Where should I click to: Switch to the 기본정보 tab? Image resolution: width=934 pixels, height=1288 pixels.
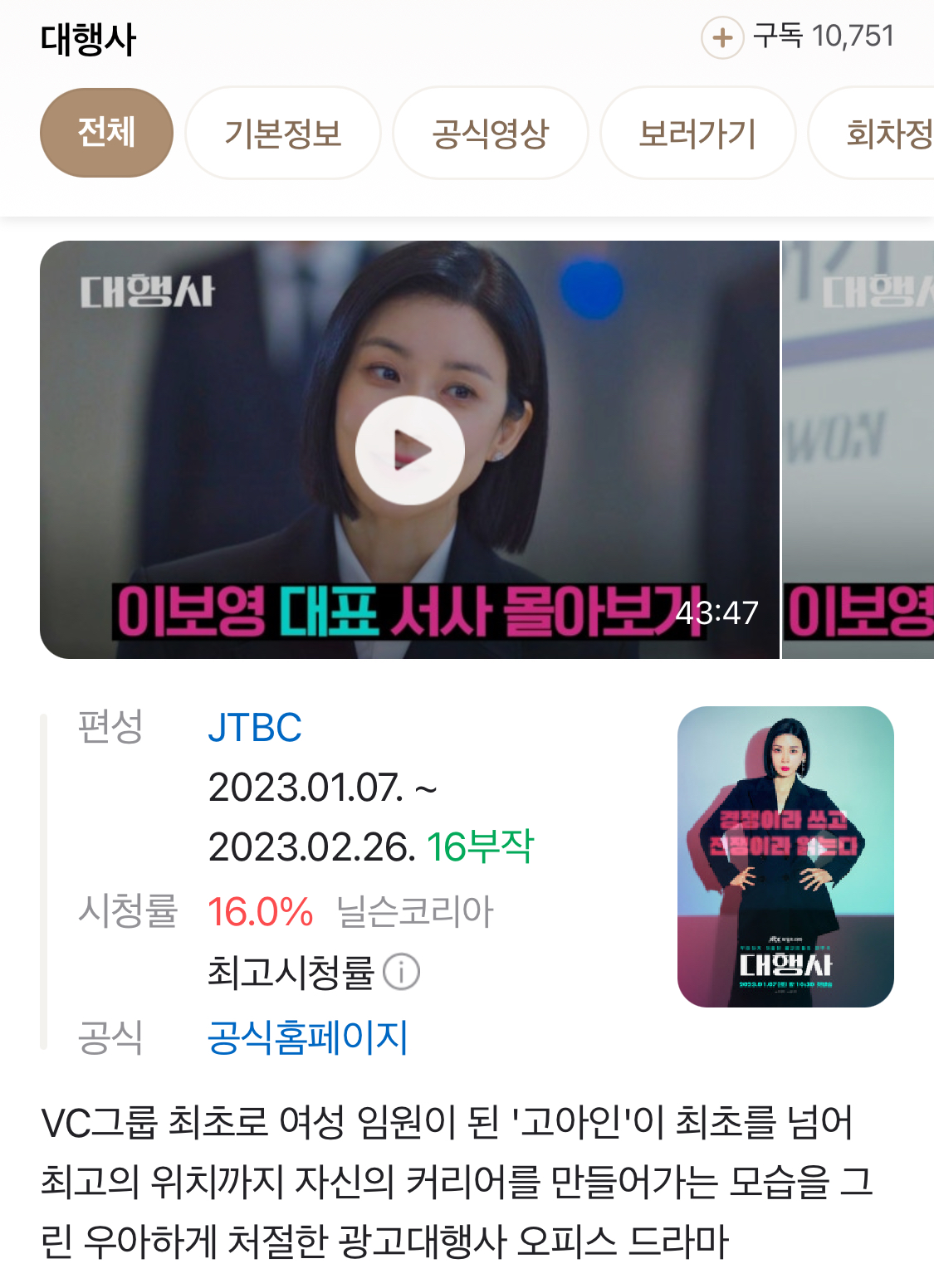[283, 133]
